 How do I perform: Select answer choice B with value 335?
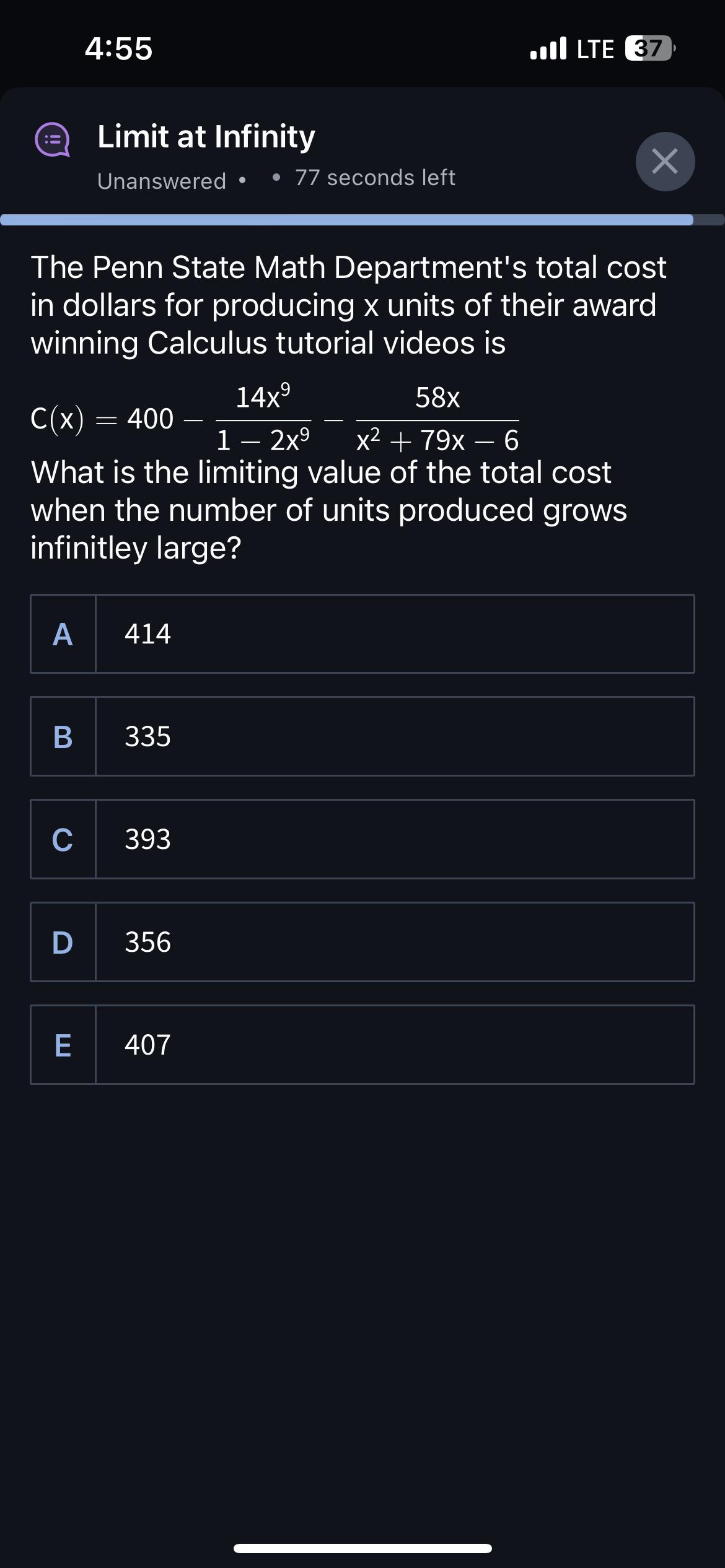coord(362,736)
